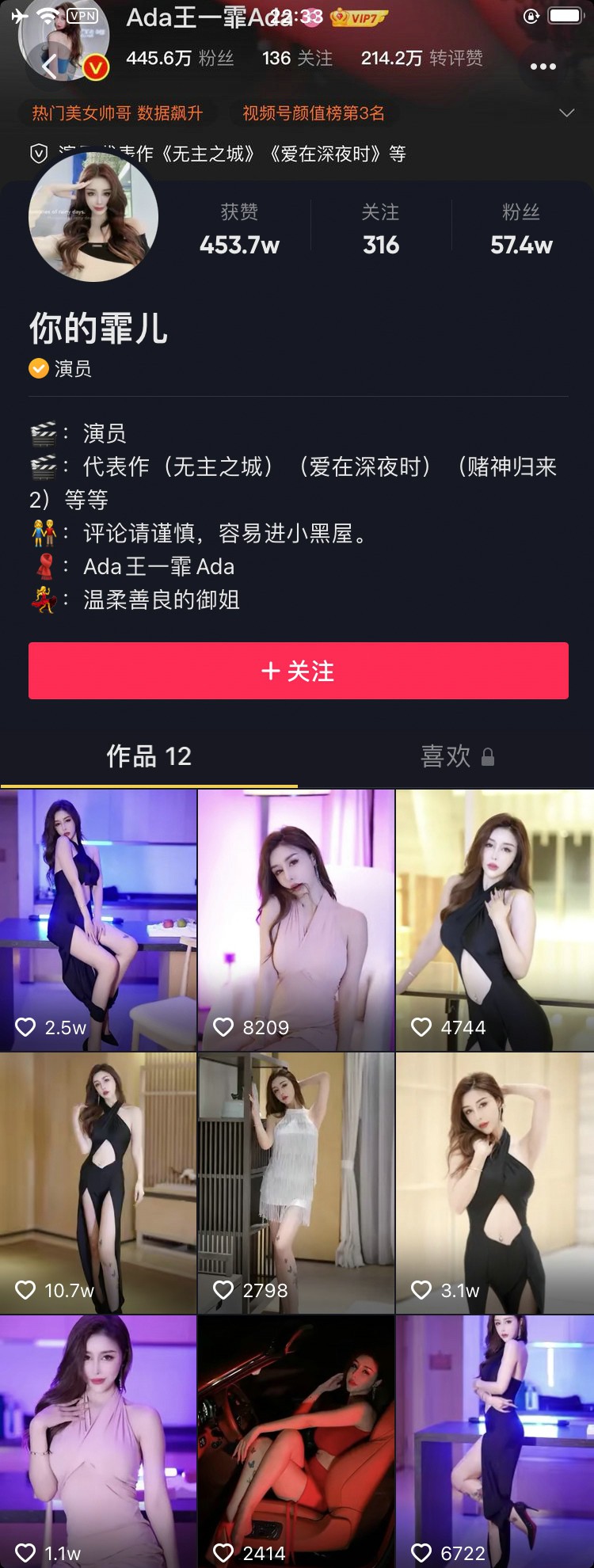This screenshot has width=594, height=1568.
Task: Open the video with 4744 likes
Action: [x=495, y=919]
